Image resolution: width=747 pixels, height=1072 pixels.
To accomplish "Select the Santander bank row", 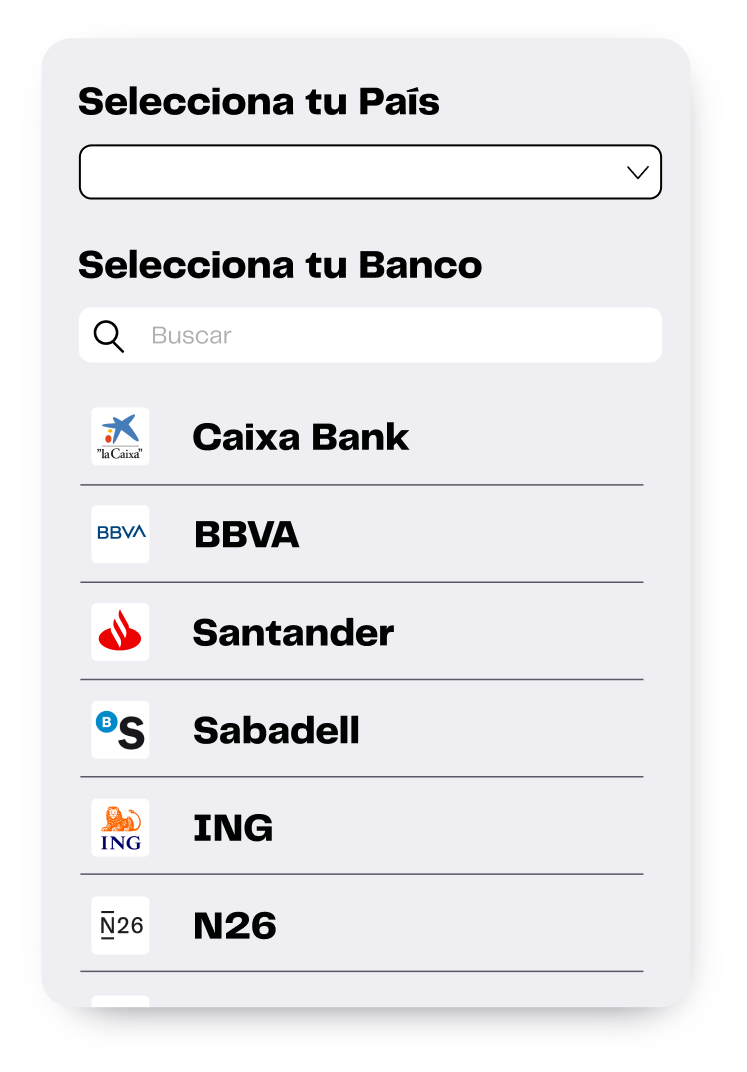I will (293, 632).
